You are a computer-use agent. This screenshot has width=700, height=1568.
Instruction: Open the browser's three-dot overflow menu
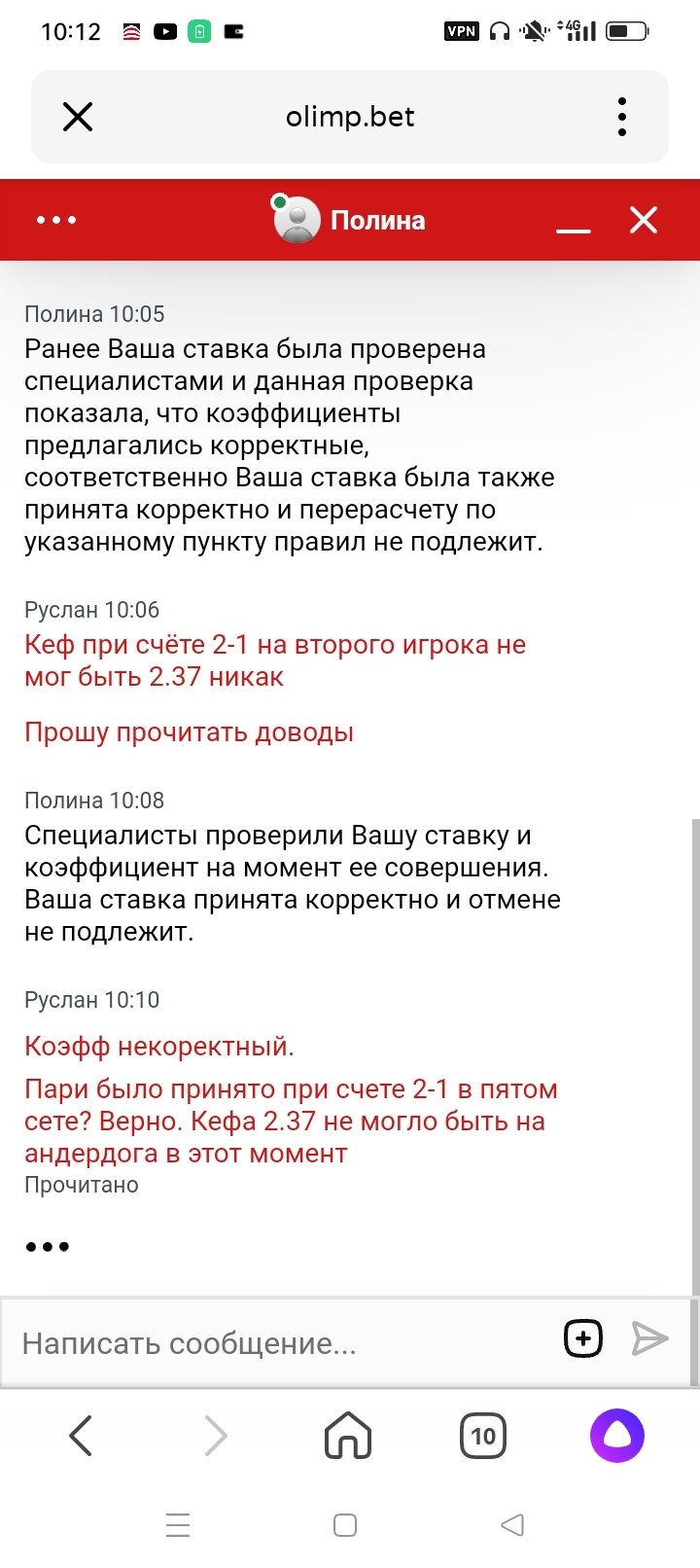[622, 117]
